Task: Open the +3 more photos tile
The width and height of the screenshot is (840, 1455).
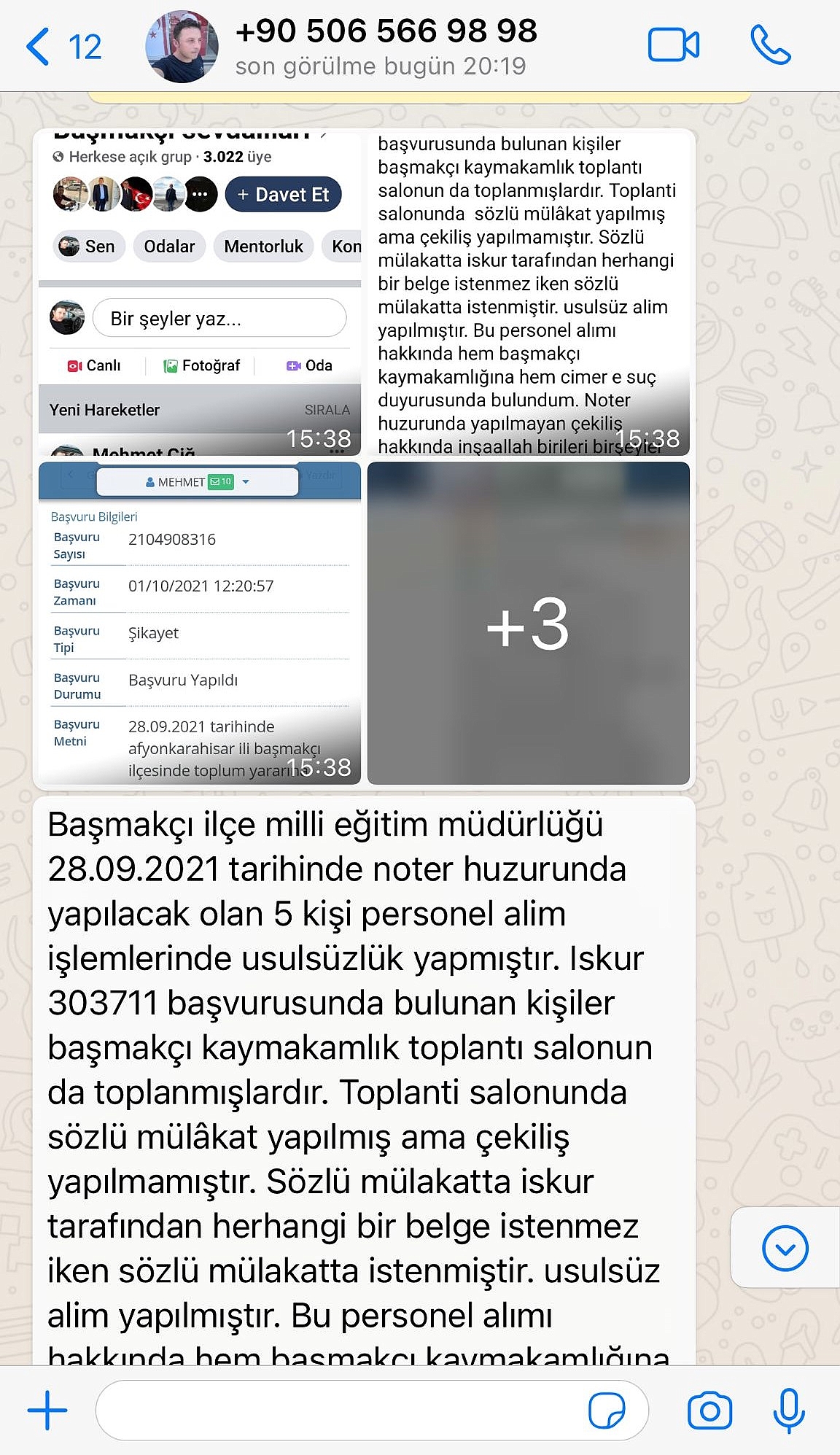Action: pos(528,624)
